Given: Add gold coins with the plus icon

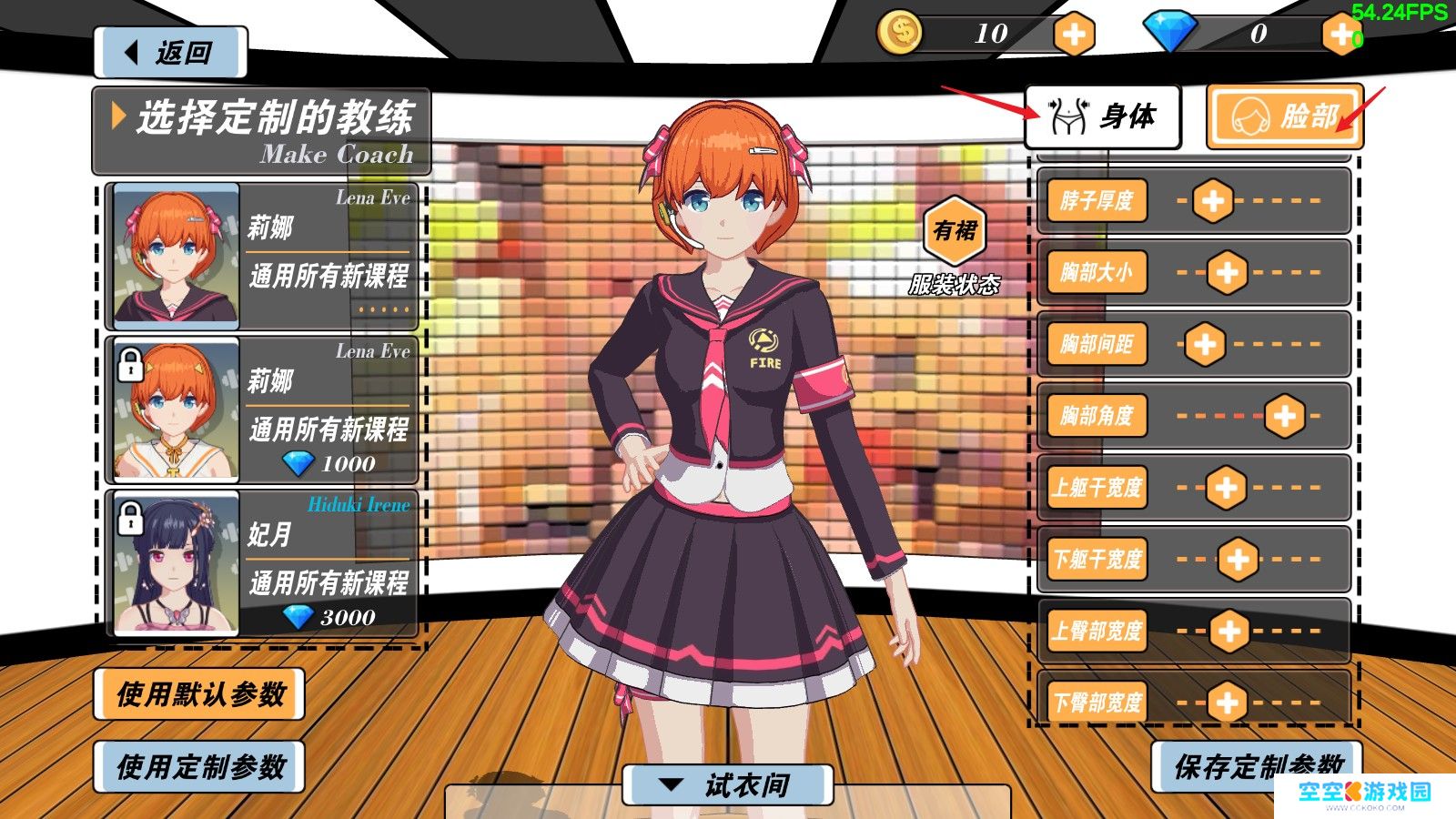Looking at the screenshot, I should 1074,35.
